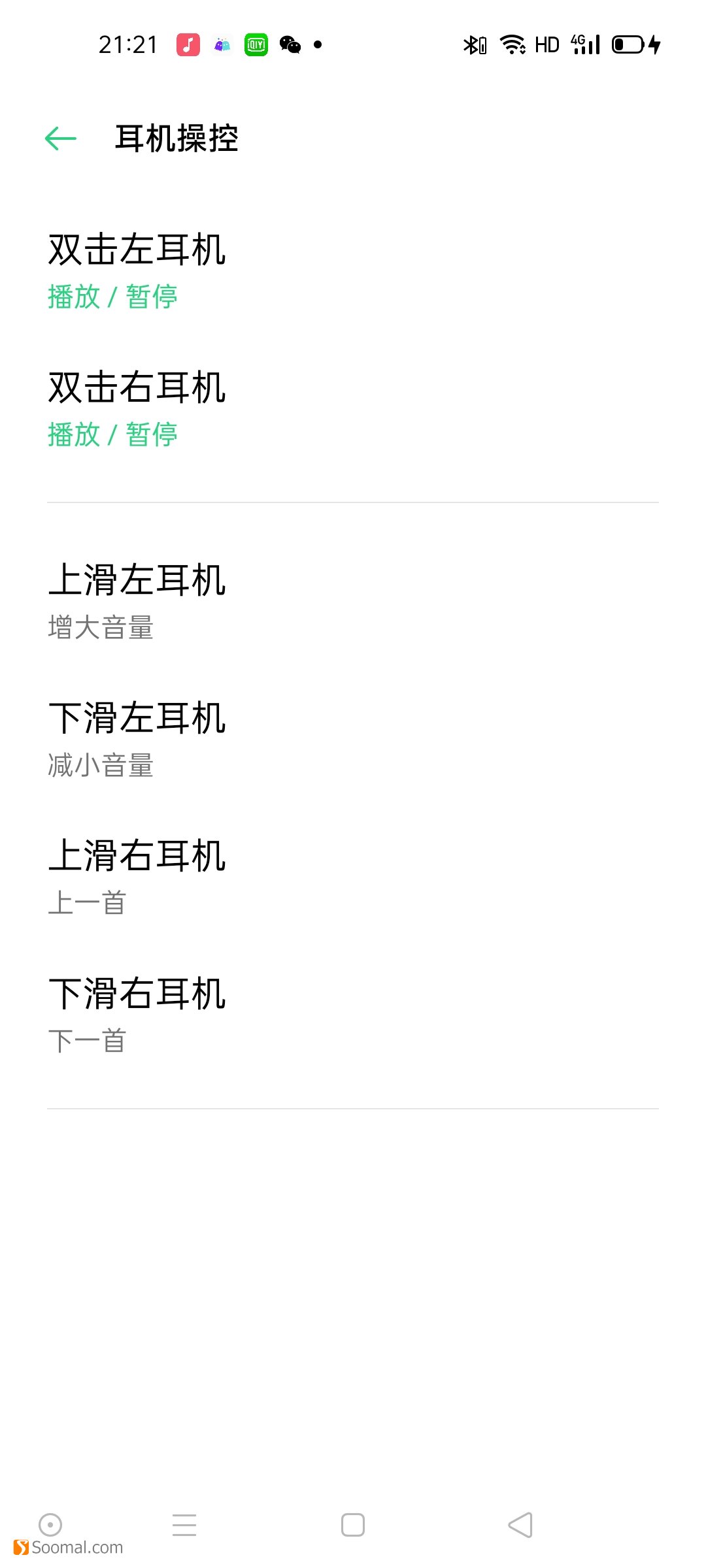Open the WeChat notification icon
The height and width of the screenshot is (1568, 706).
click(x=290, y=44)
